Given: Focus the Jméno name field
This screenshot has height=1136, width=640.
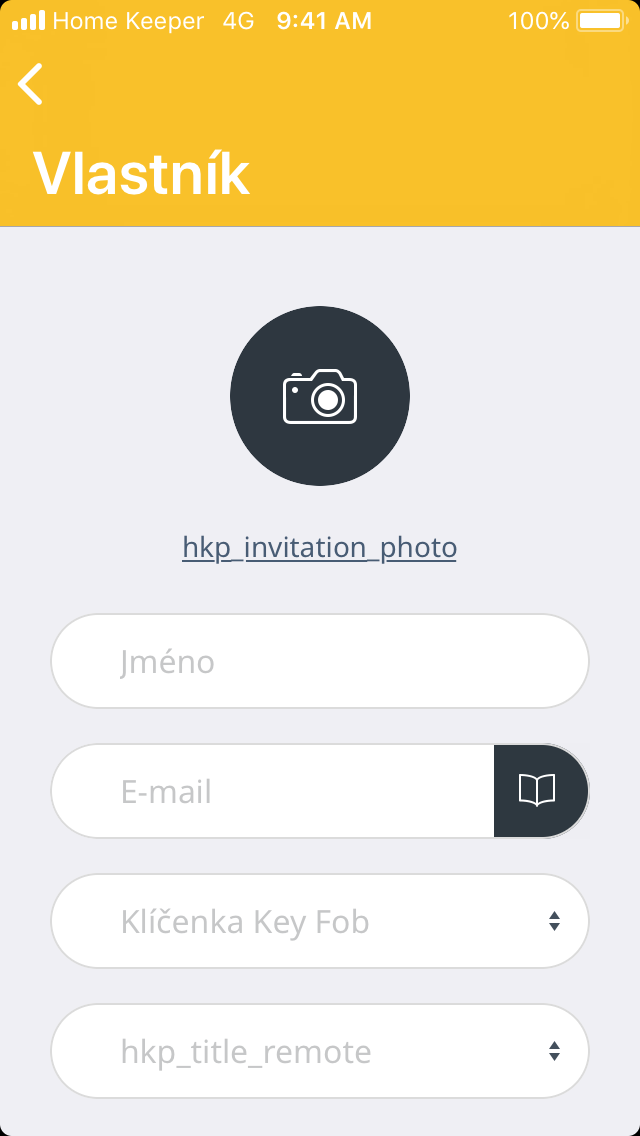Looking at the screenshot, I should [x=320, y=662].
